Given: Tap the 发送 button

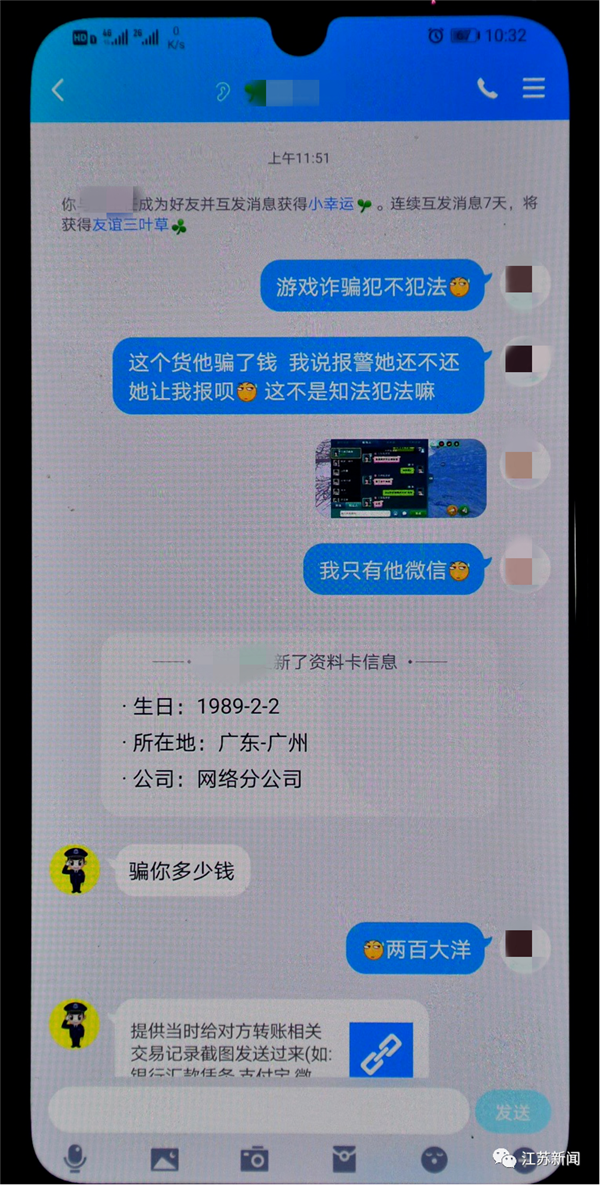Looking at the screenshot, I should [512, 1112].
